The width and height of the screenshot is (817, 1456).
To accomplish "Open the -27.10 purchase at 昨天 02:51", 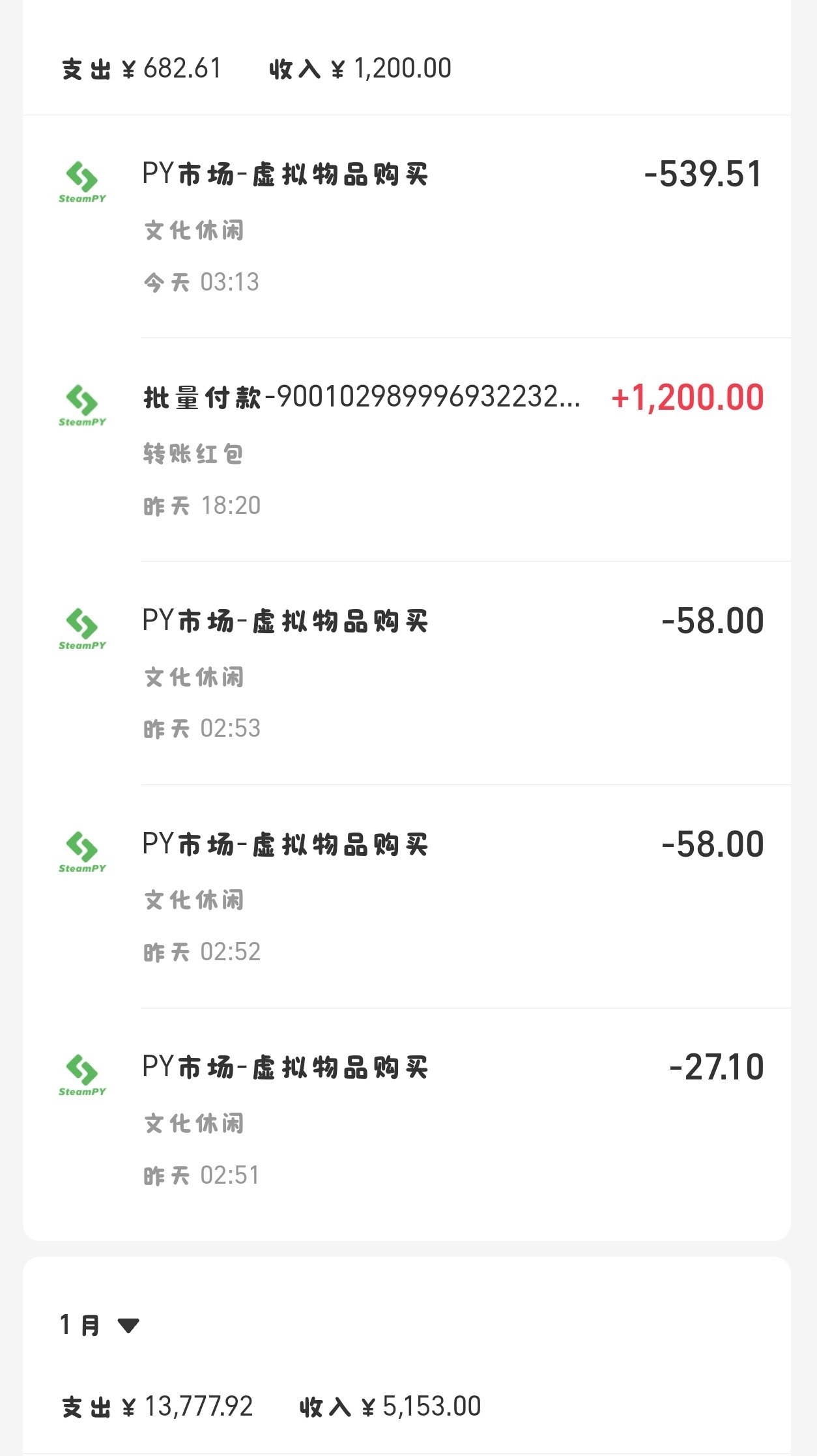I will pos(407,1119).
